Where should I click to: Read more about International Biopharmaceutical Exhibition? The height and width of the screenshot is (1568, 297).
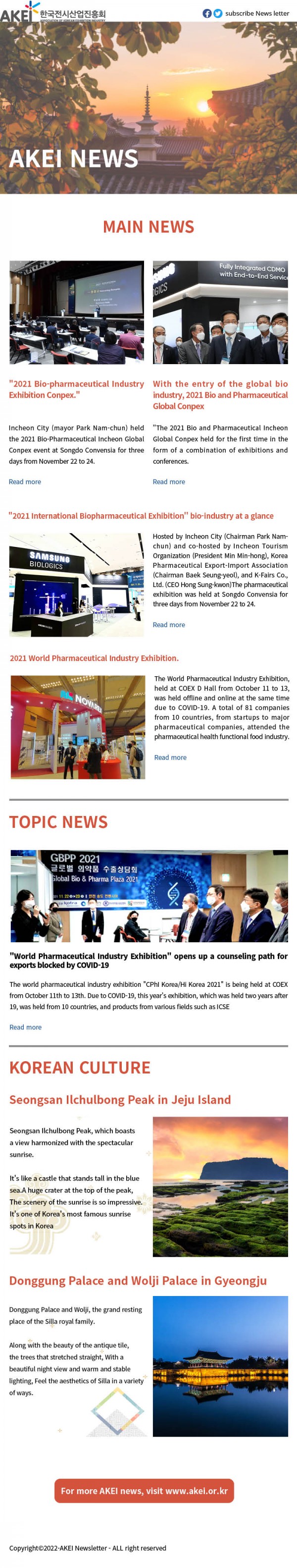click(169, 625)
